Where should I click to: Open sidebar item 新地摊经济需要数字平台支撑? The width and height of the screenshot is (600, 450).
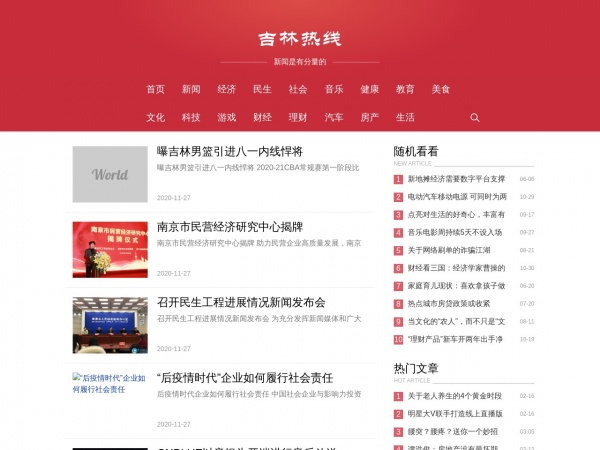(x=456, y=179)
